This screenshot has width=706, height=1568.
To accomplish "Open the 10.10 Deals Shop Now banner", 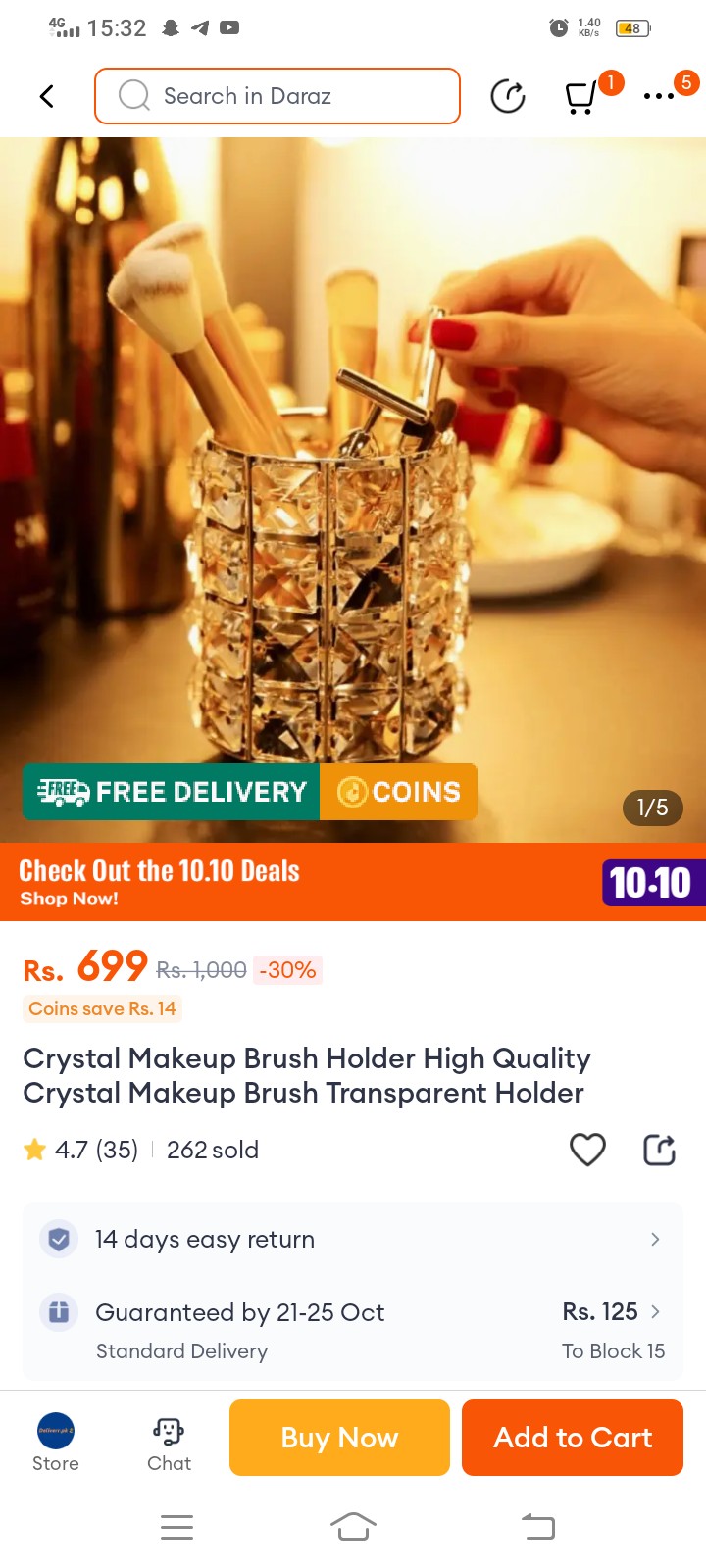I will tap(353, 882).
